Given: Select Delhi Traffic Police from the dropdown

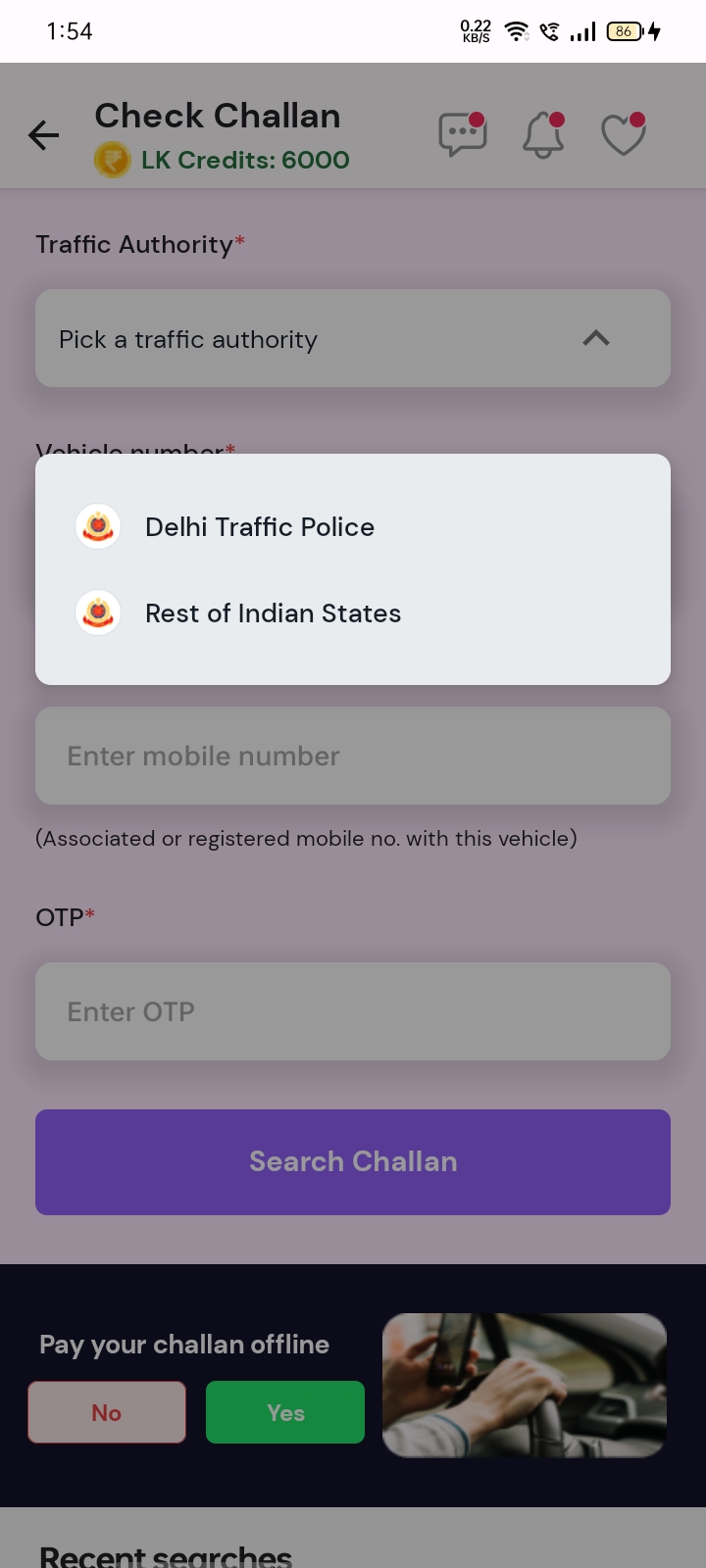Looking at the screenshot, I should 260,527.
